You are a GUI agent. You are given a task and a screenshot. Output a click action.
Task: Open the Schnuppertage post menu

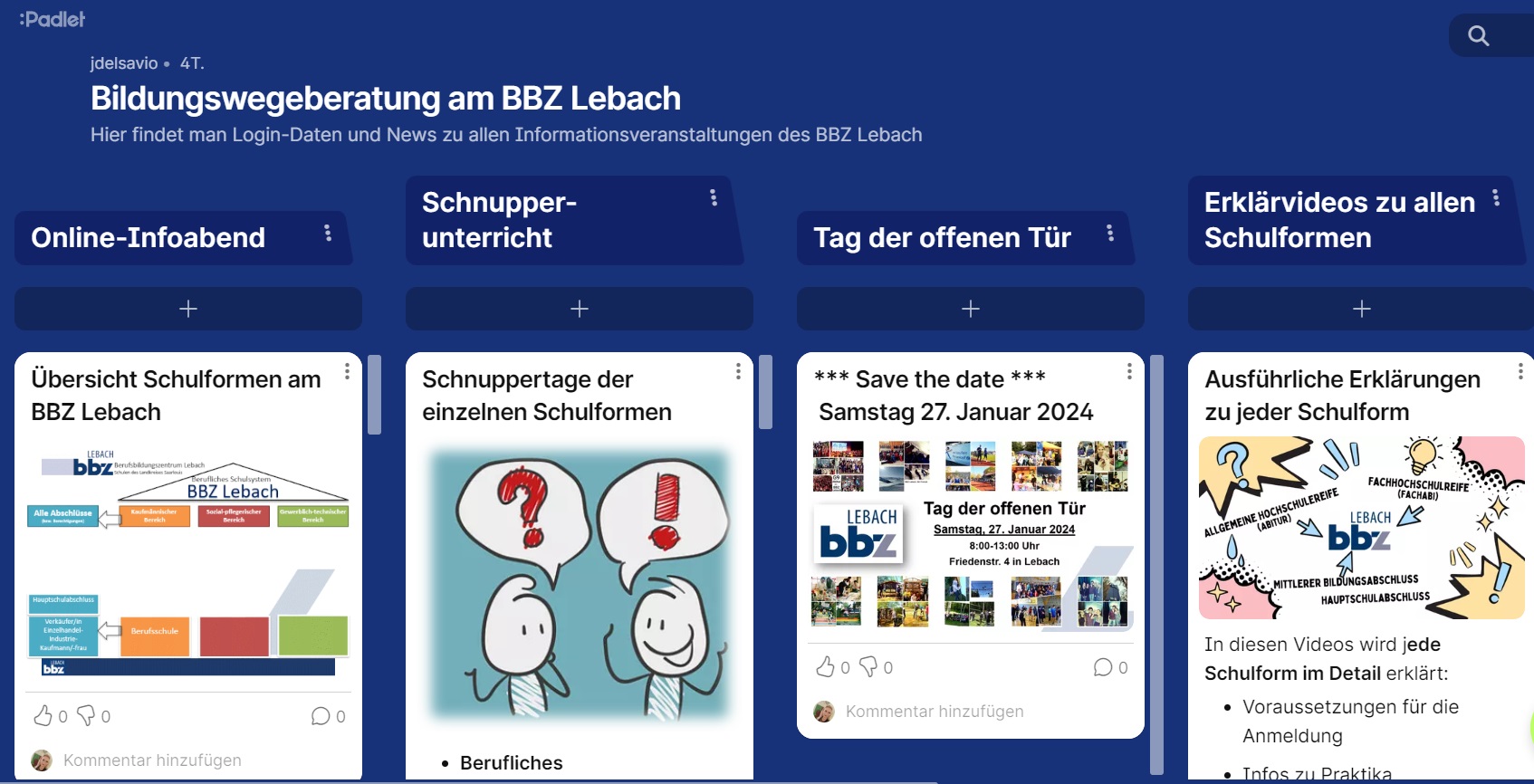click(x=738, y=372)
